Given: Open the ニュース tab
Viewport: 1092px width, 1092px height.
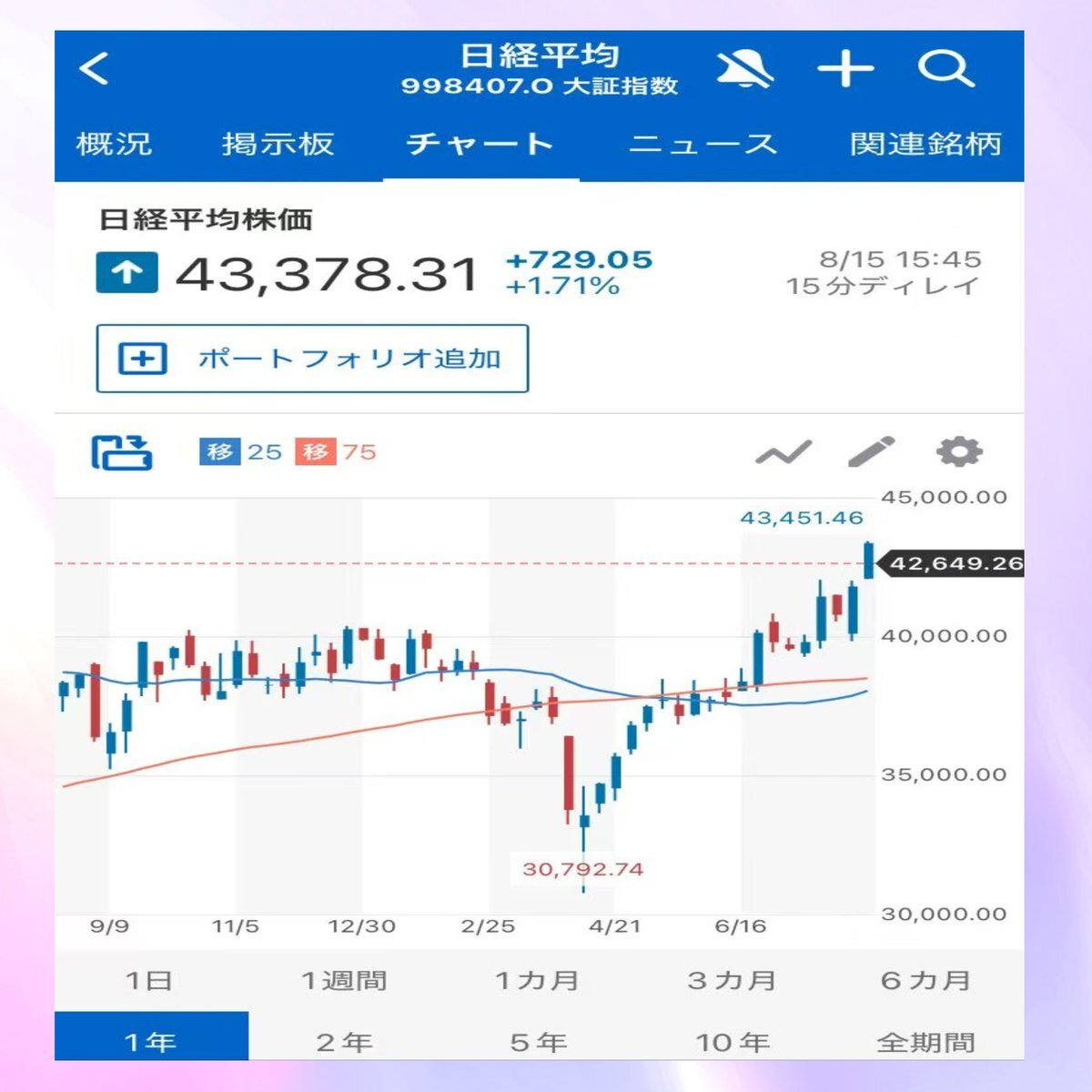Looking at the screenshot, I should click(x=703, y=144).
